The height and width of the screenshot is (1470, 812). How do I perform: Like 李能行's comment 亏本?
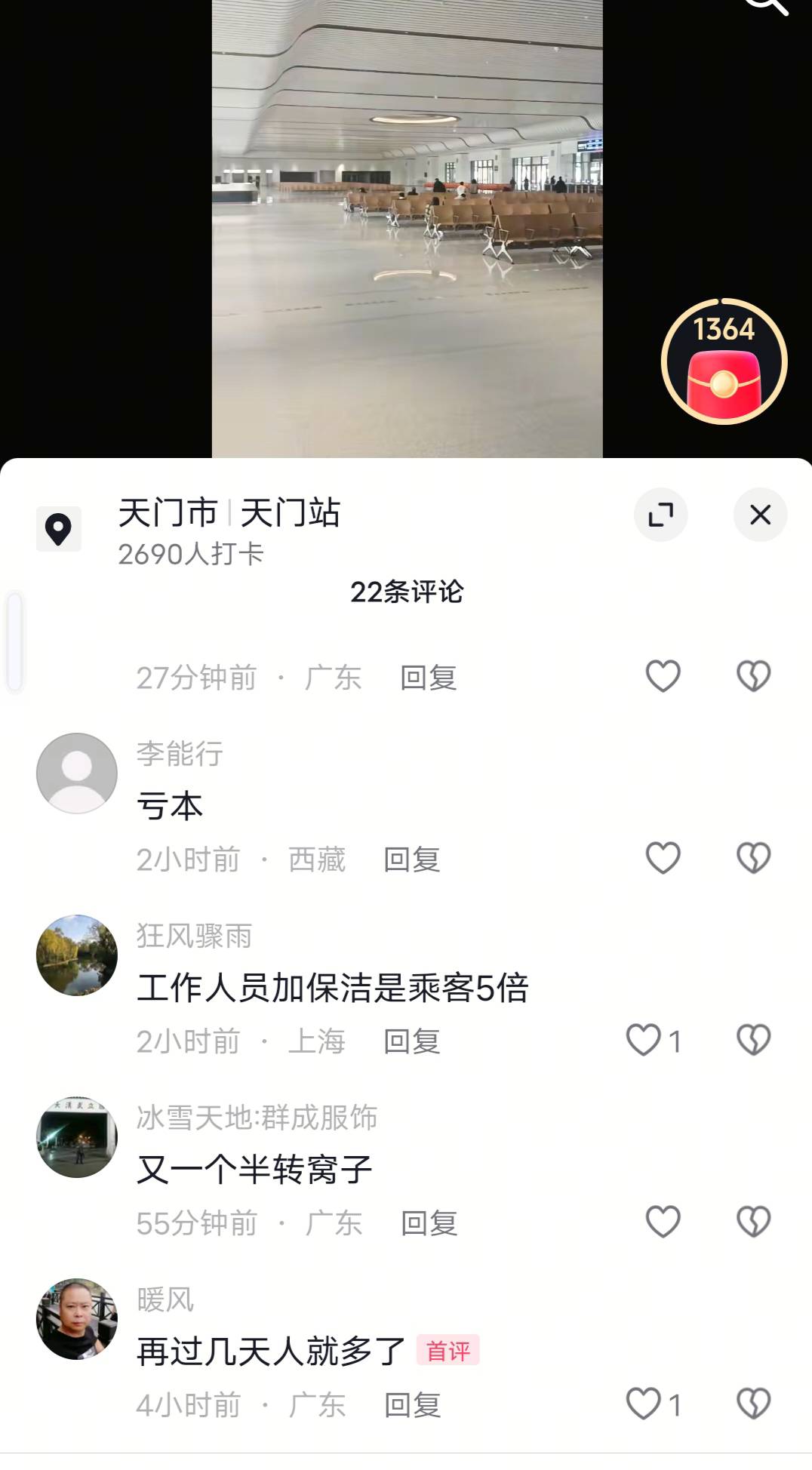pos(663,858)
